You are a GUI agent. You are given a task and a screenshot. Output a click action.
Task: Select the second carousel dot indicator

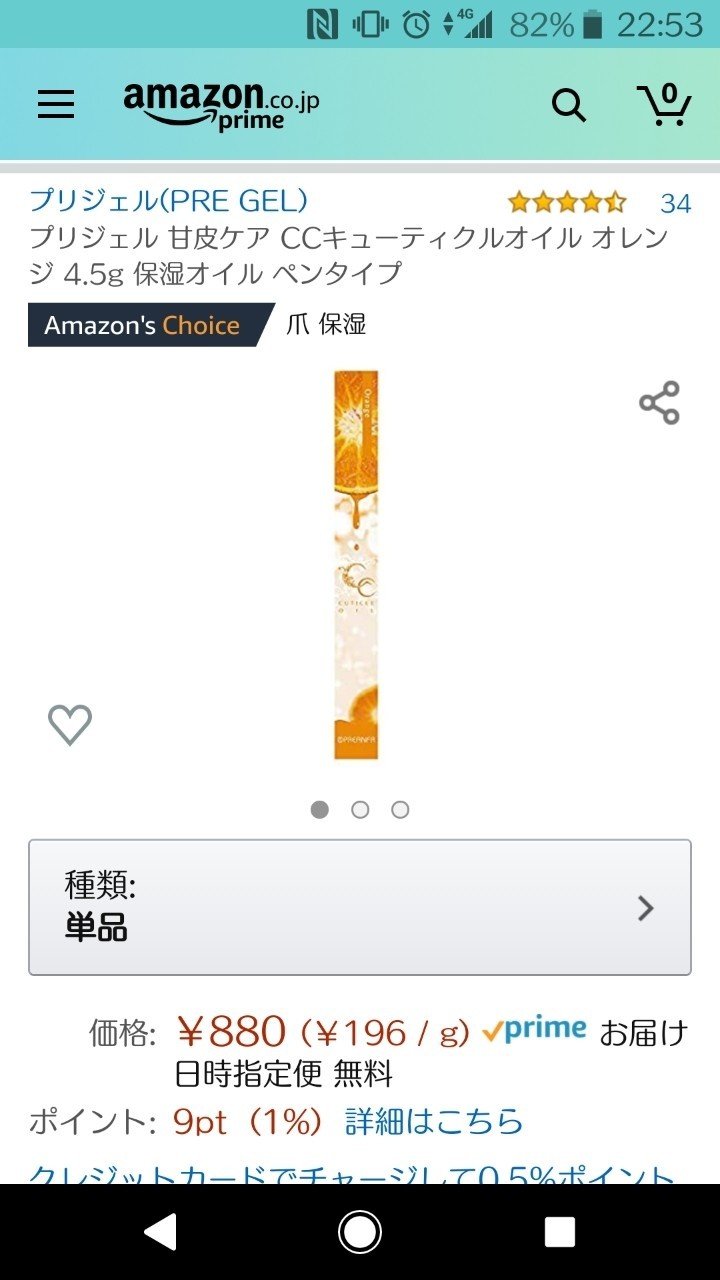[x=360, y=810]
